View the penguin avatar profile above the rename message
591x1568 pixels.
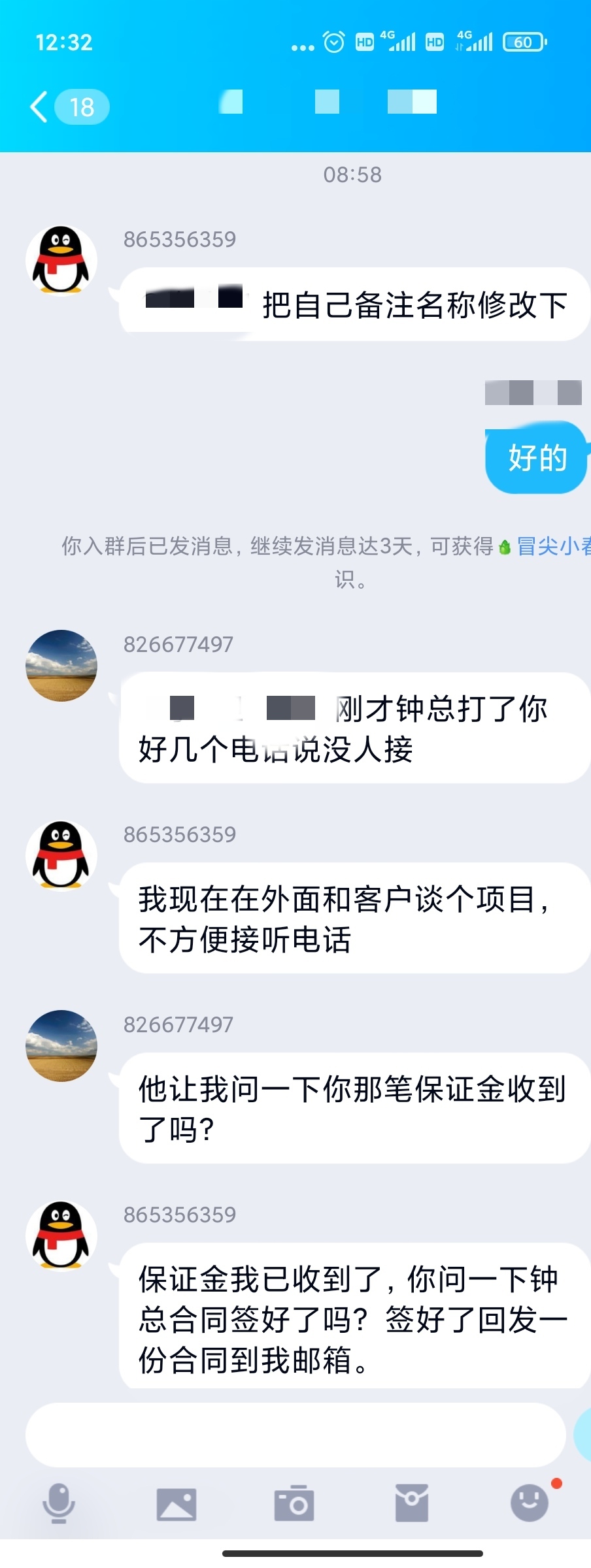pyautogui.click(x=61, y=261)
